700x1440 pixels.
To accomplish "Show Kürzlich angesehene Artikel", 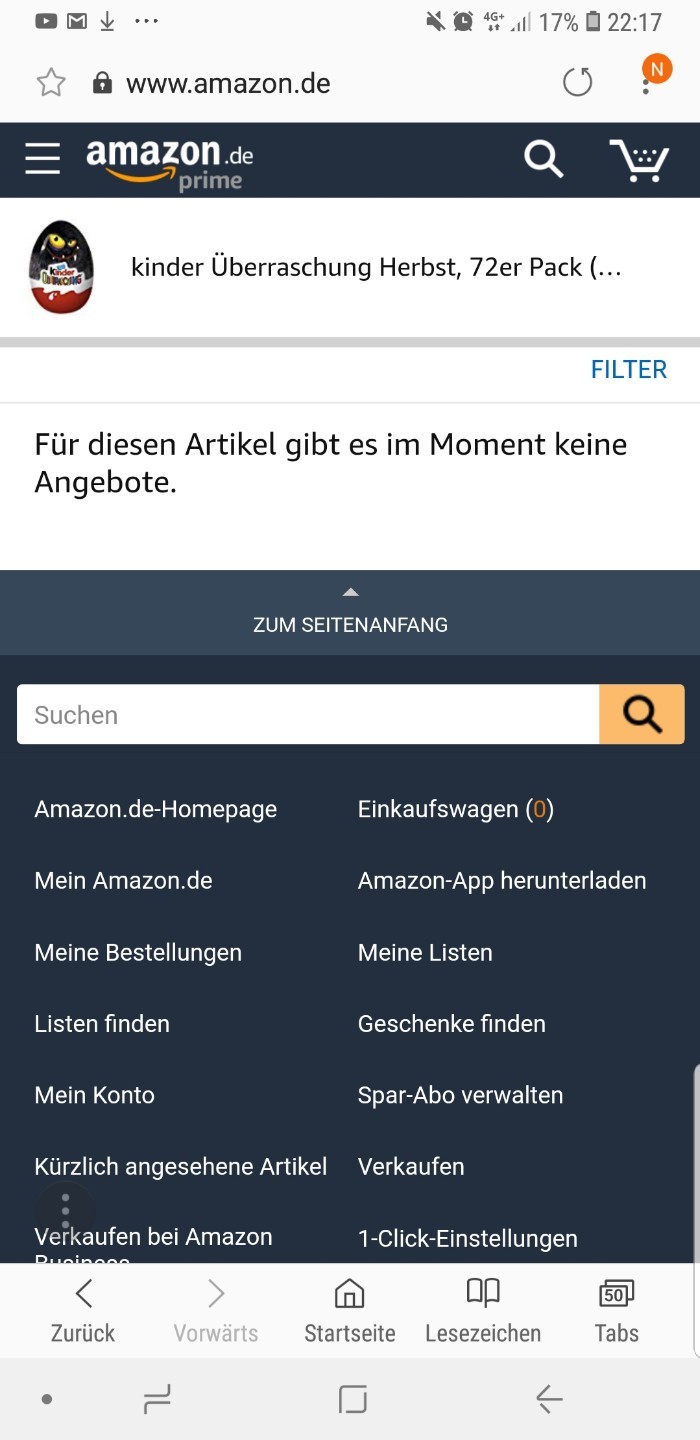I will [180, 1167].
